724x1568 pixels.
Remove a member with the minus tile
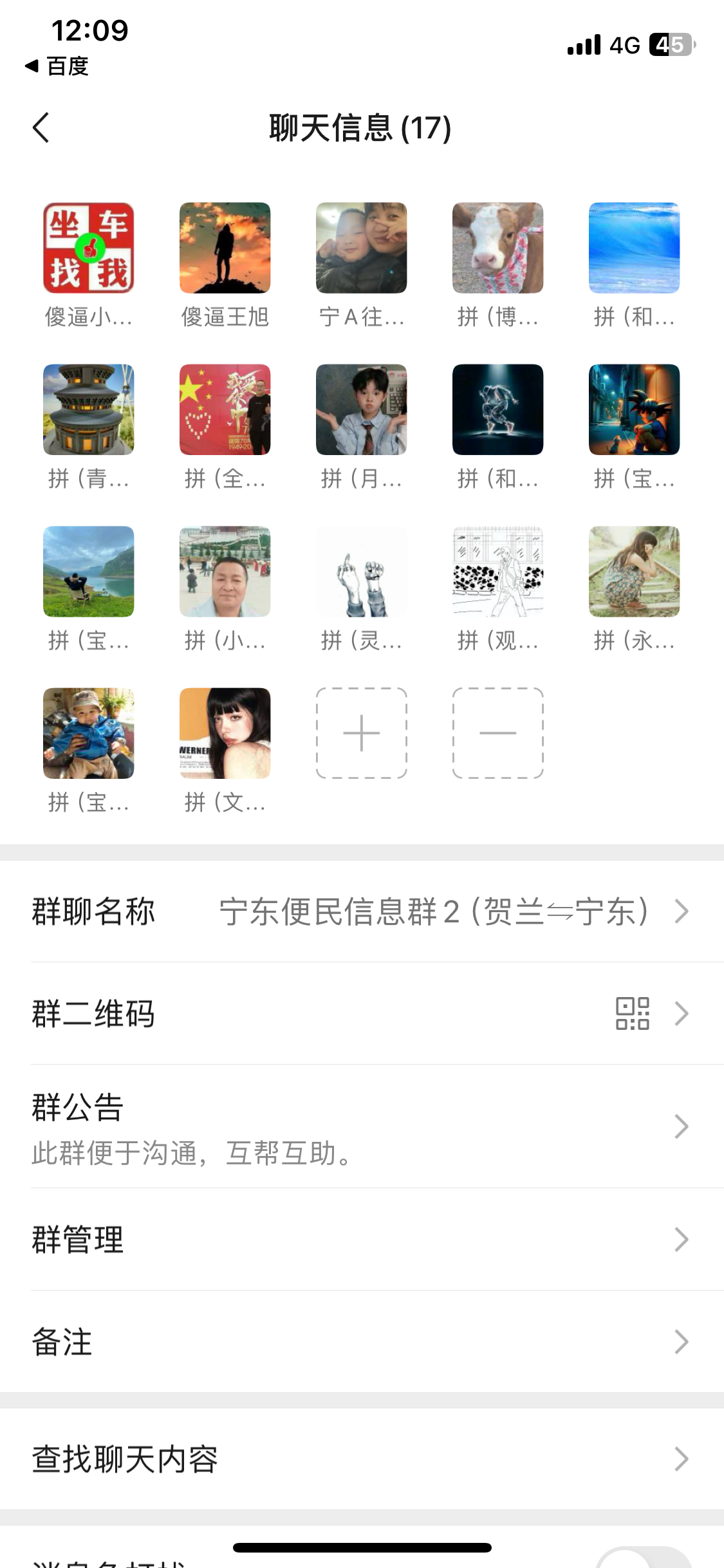(498, 733)
